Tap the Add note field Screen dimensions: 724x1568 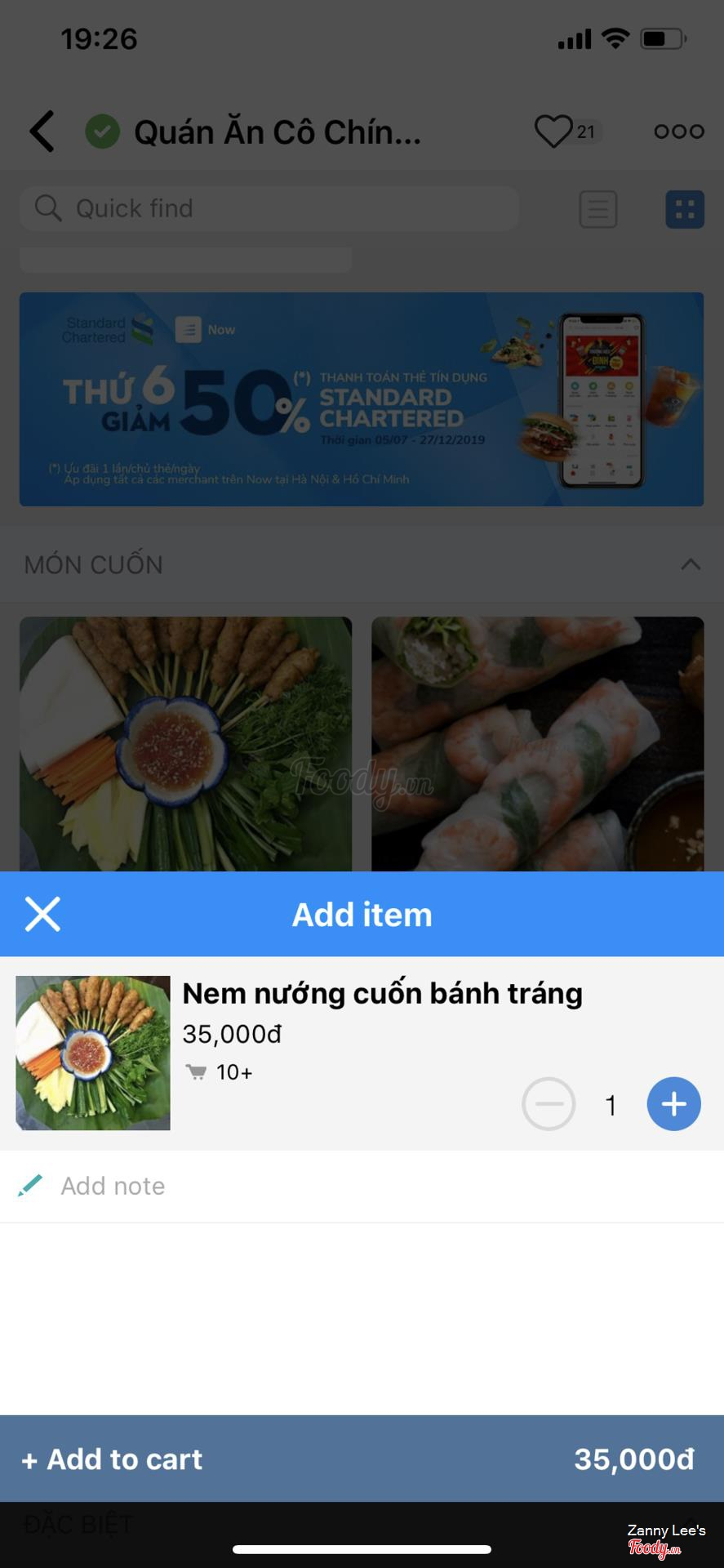(359, 1186)
